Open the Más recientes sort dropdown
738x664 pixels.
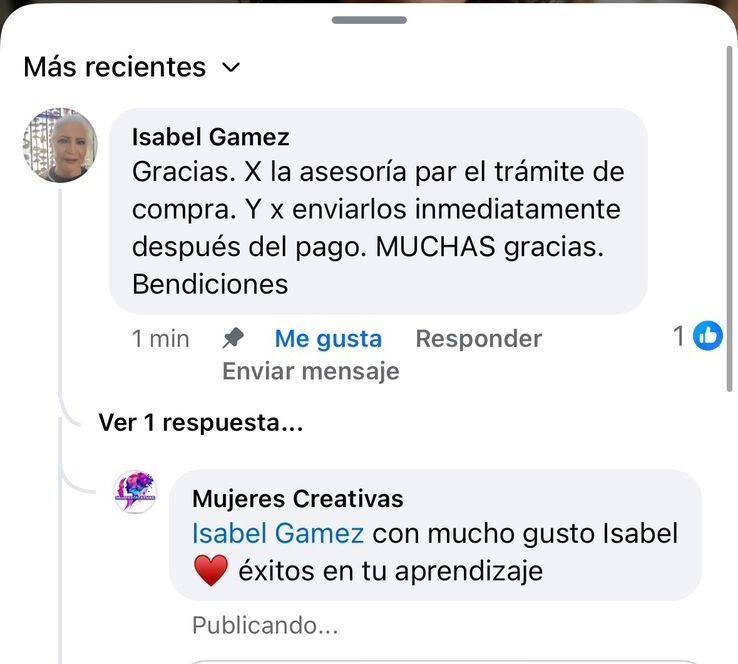tap(132, 67)
